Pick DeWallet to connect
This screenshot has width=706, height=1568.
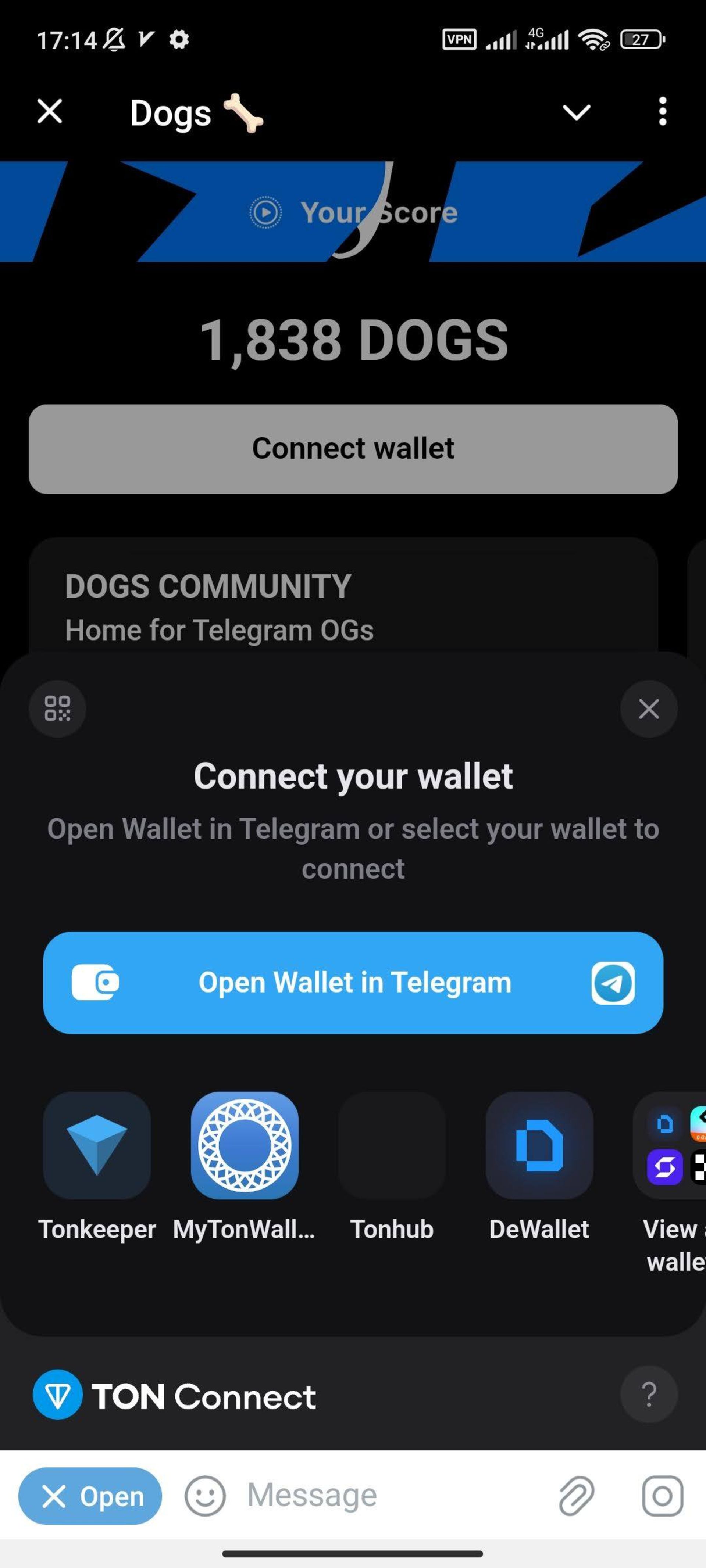[539, 1145]
